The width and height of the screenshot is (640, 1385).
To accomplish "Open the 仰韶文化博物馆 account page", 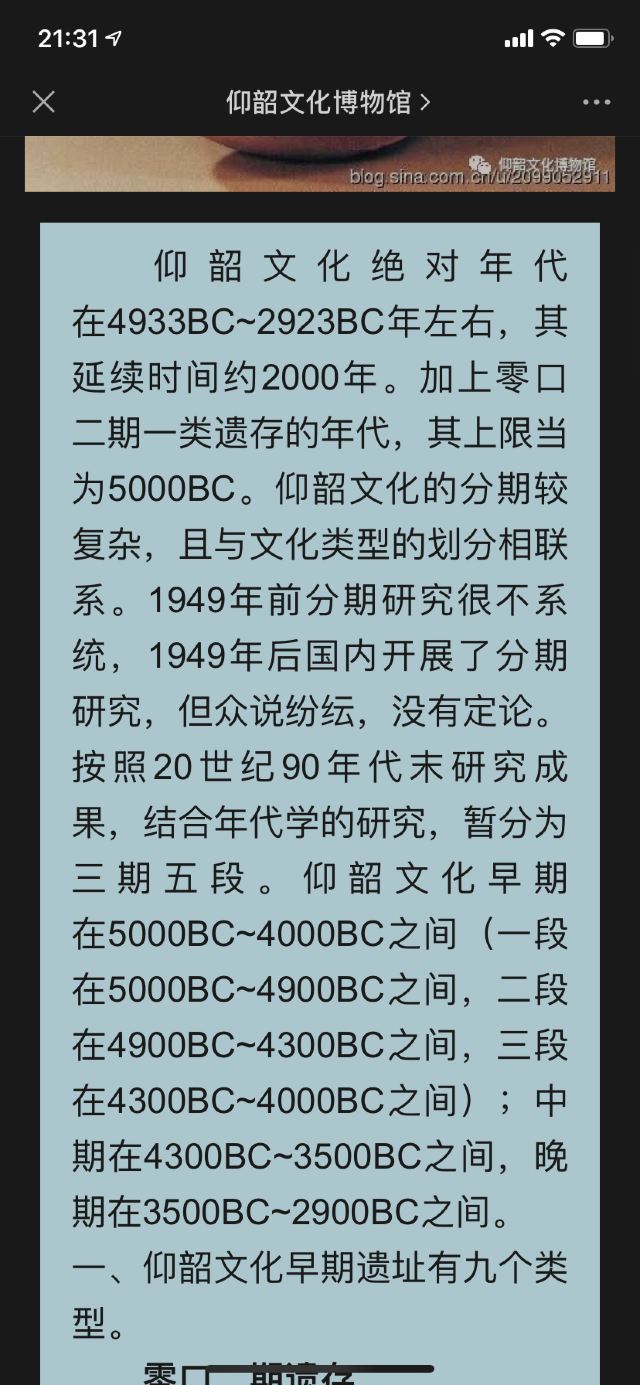I will (327, 102).
